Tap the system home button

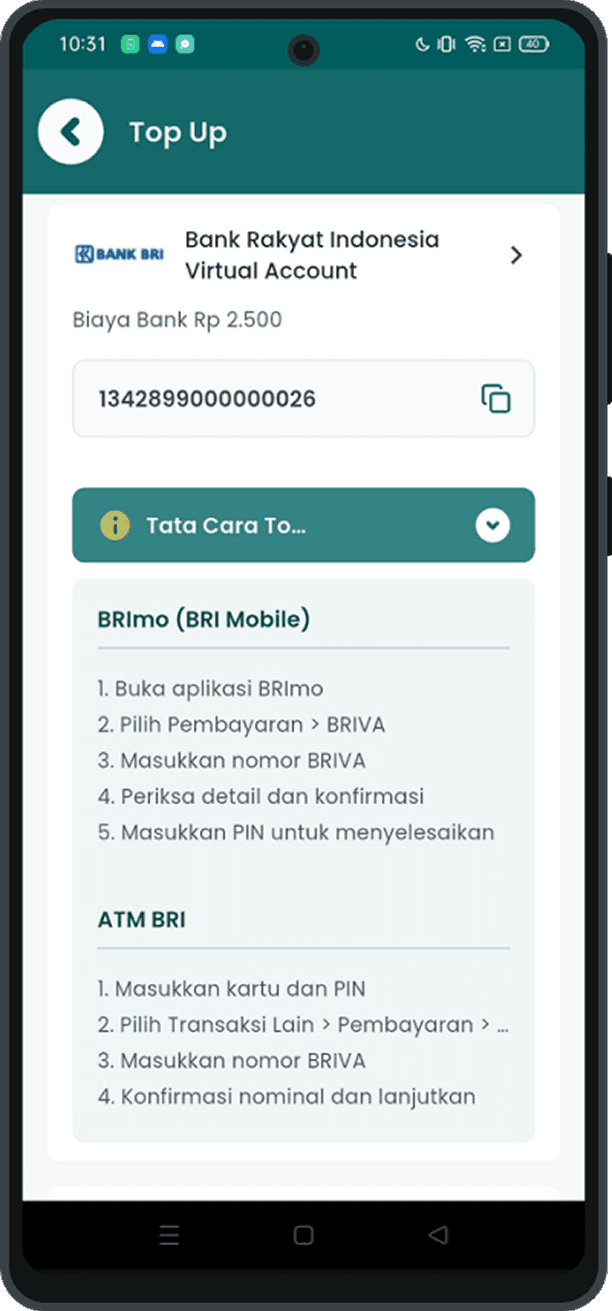pos(304,1235)
